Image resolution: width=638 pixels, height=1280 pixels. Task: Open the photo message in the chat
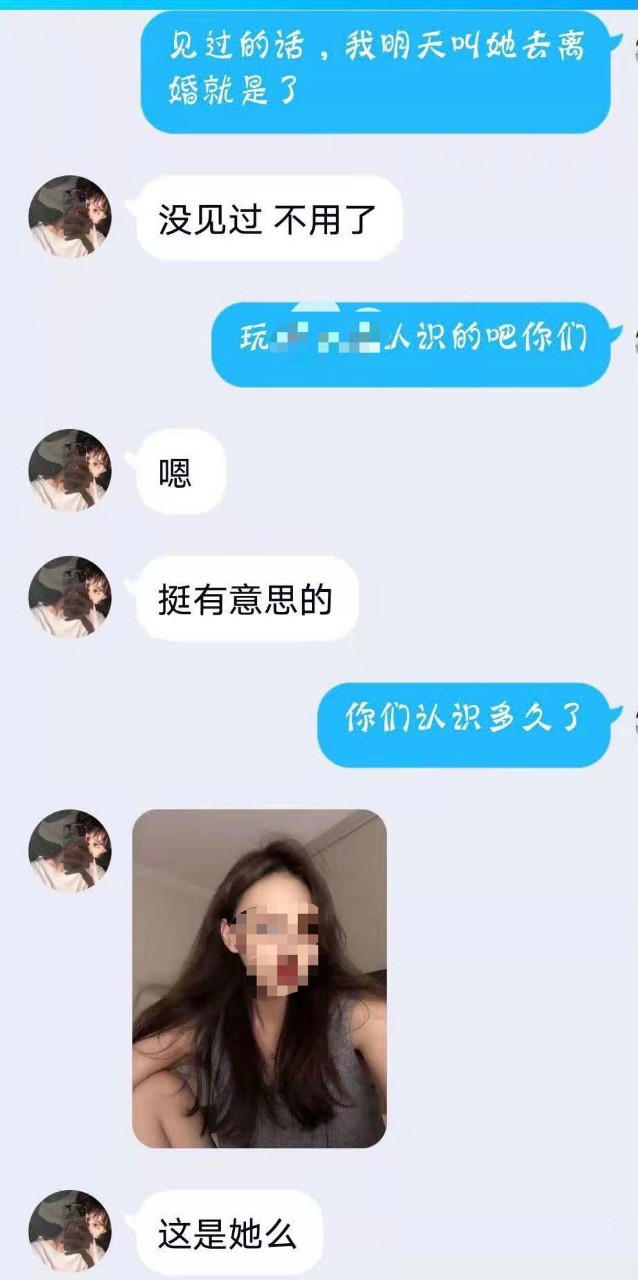coord(259,978)
